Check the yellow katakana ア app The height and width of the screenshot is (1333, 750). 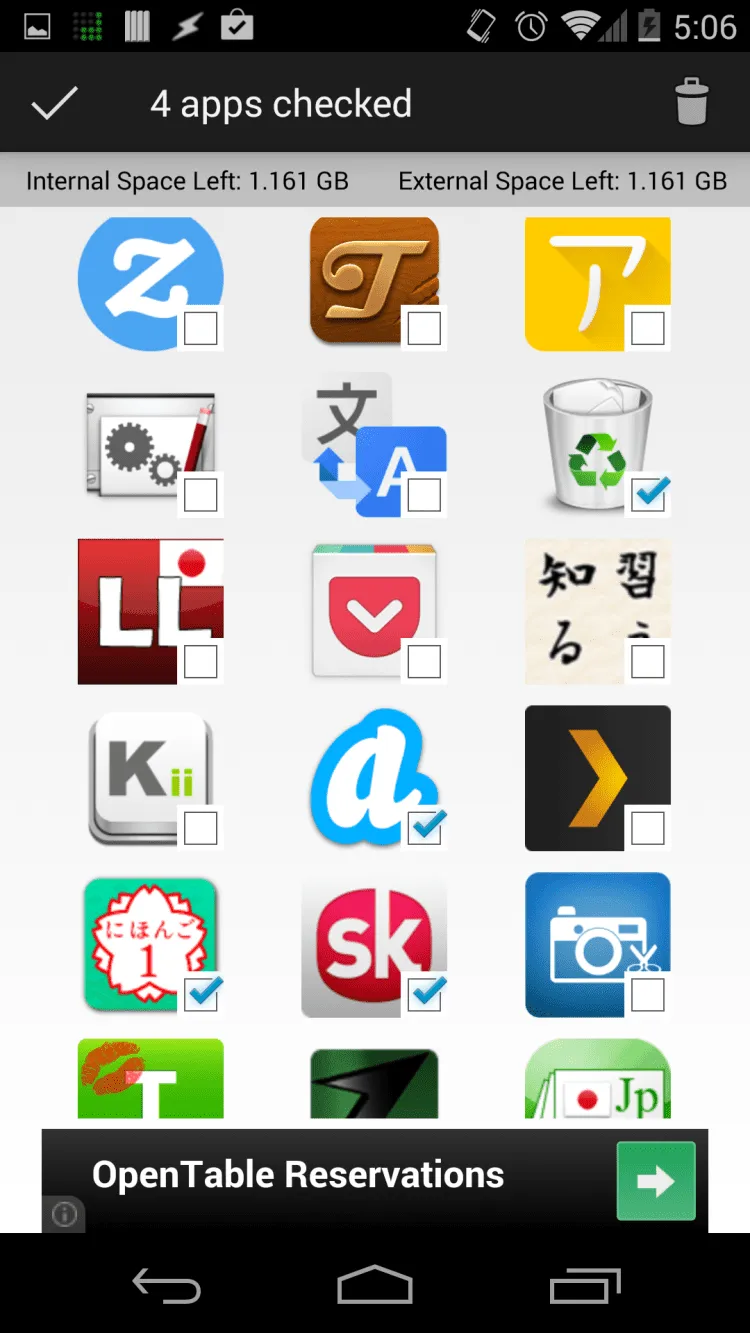pos(647,328)
